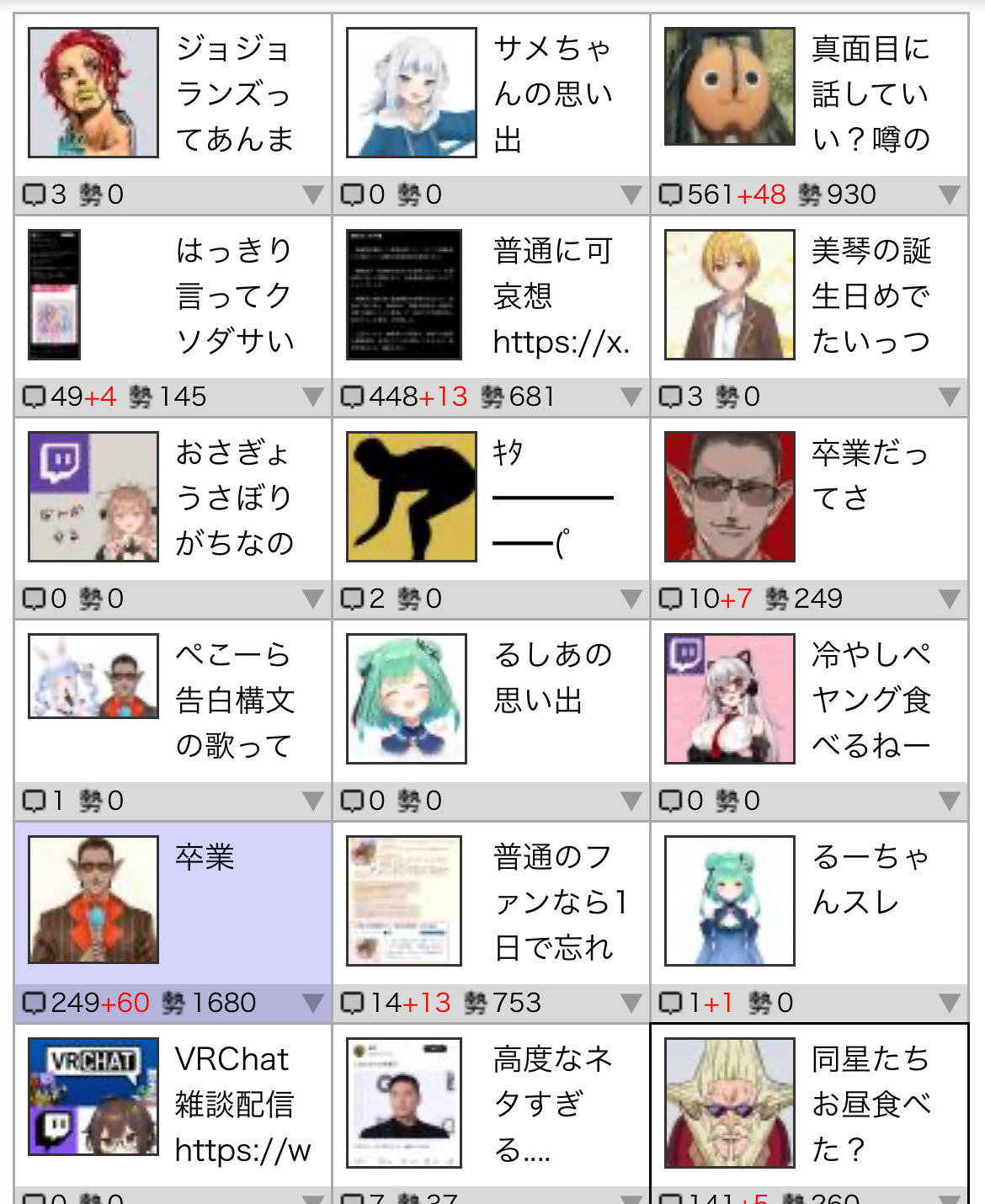Open the サメちゃんの思い出 thread
The height and width of the screenshot is (1204, 985).
[552, 93]
